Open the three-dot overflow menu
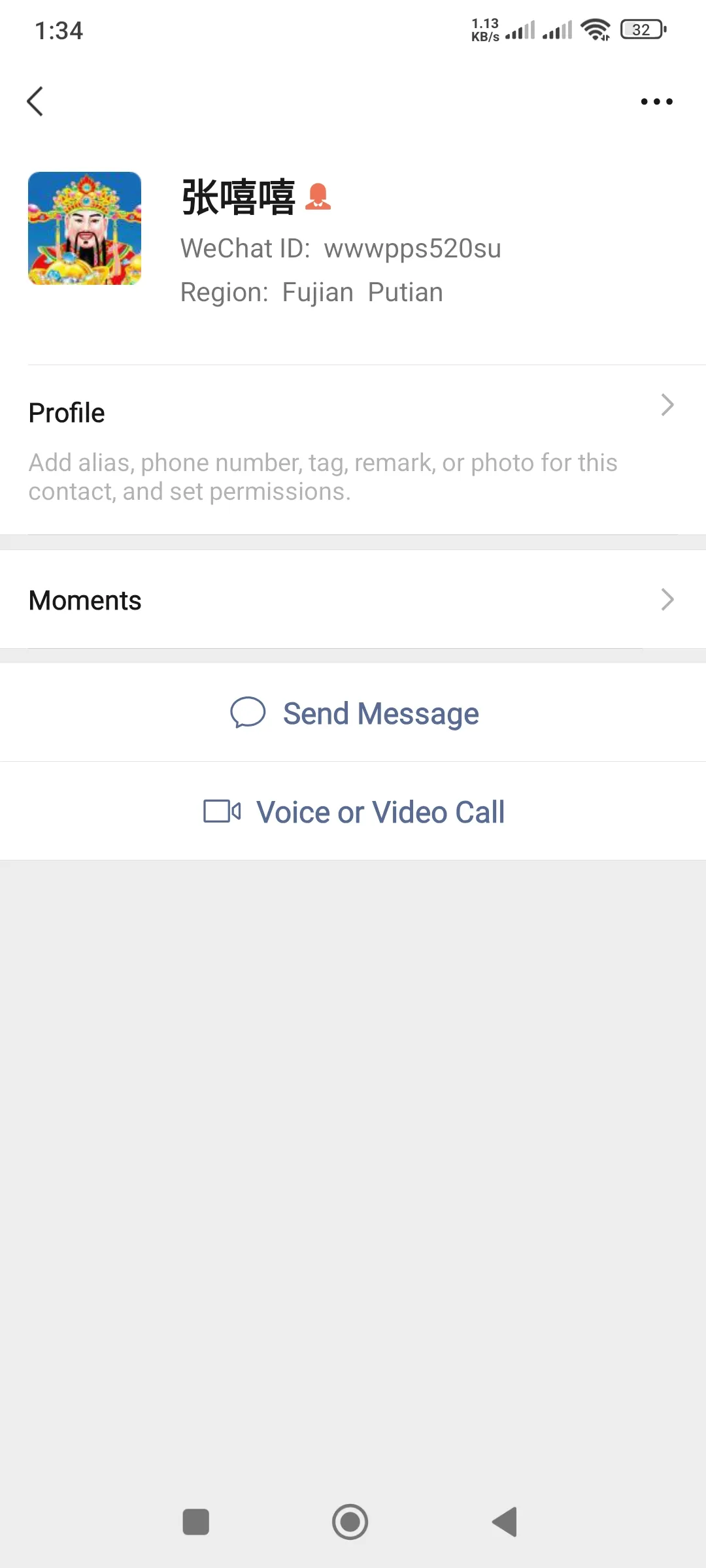The image size is (706, 1568). coord(656,101)
